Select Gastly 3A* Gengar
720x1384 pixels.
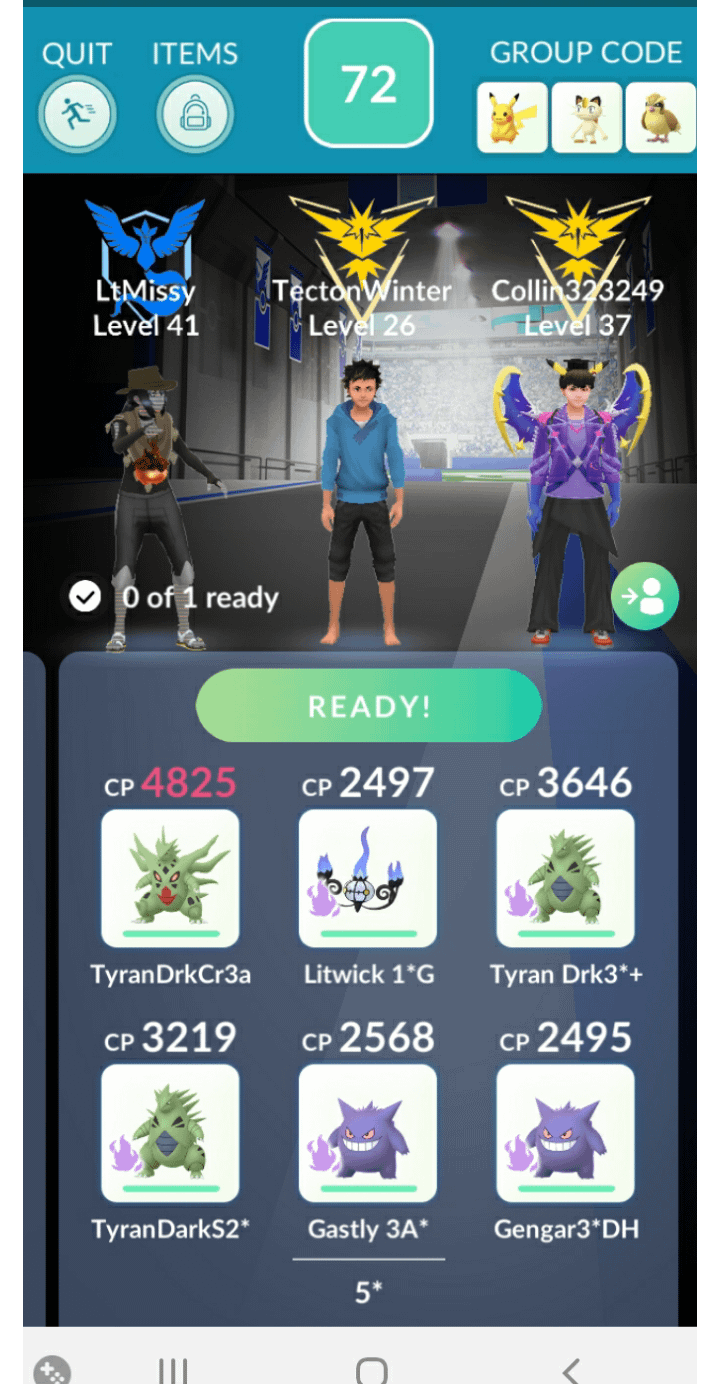[368, 1133]
